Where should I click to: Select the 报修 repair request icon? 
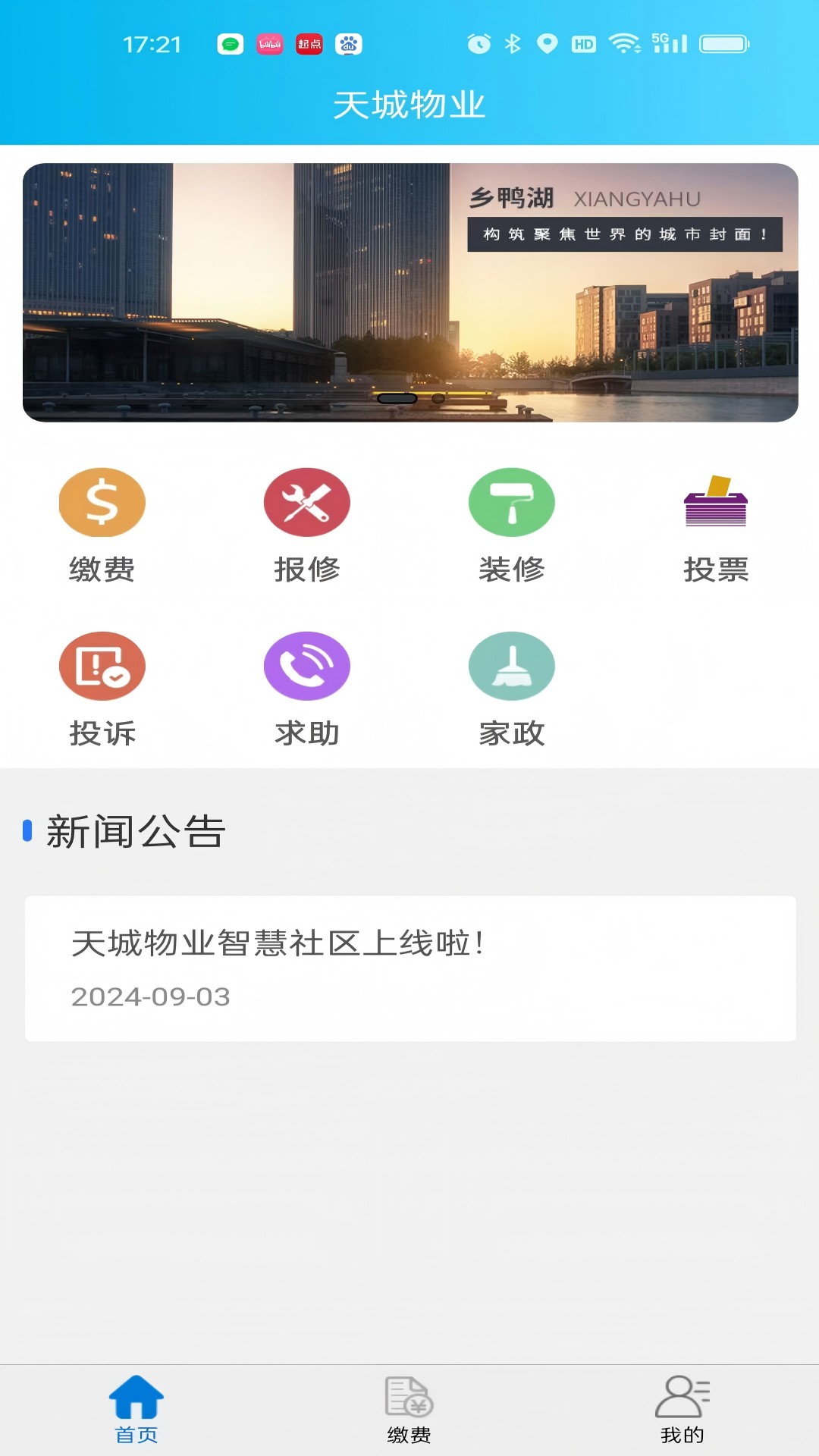pyautogui.click(x=306, y=502)
